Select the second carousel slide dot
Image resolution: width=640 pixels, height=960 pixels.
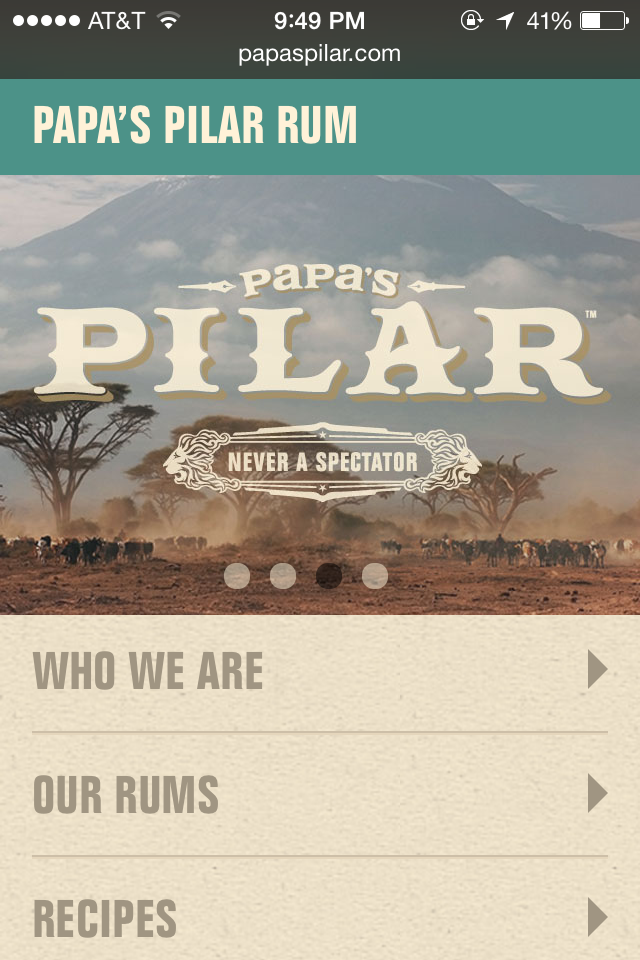[283, 576]
